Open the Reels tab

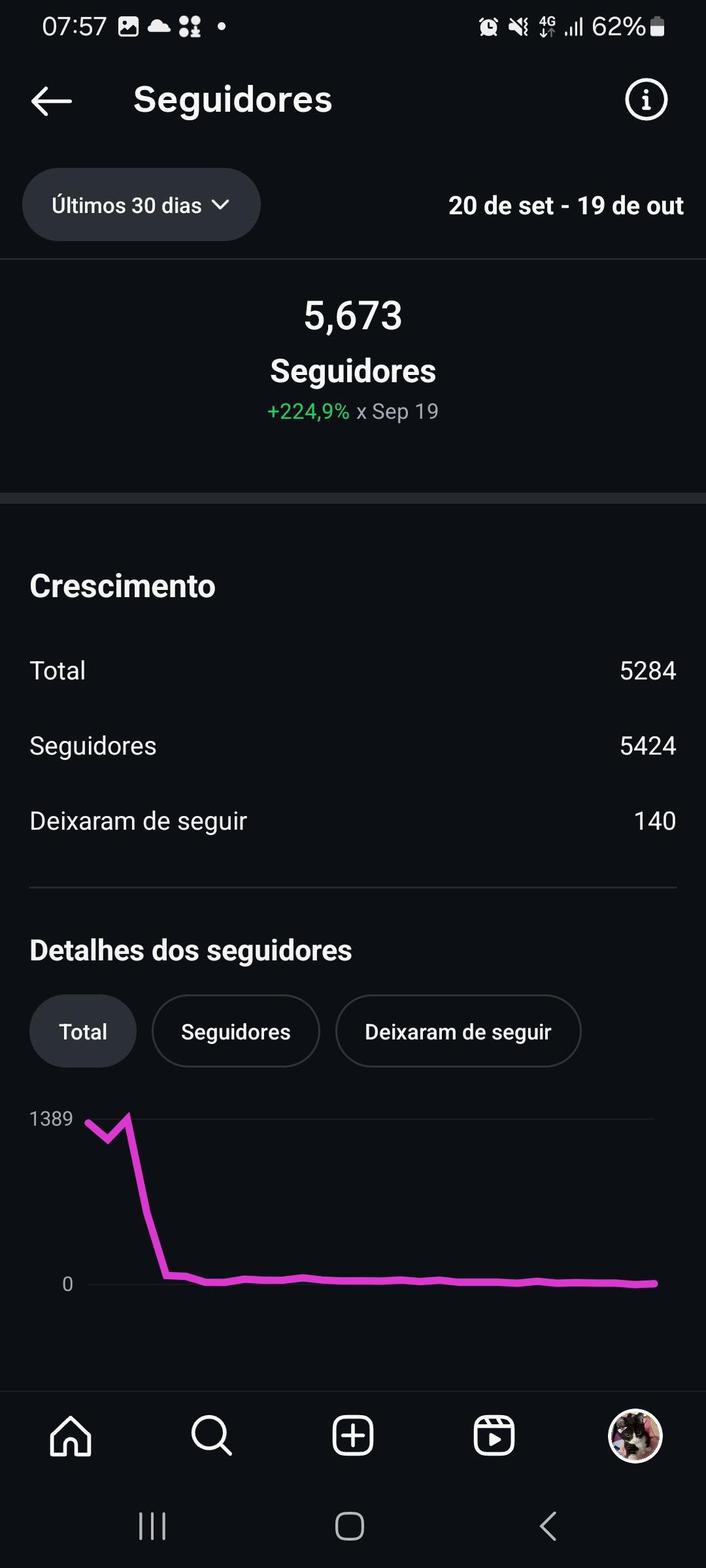pyautogui.click(x=494, y=1435)
